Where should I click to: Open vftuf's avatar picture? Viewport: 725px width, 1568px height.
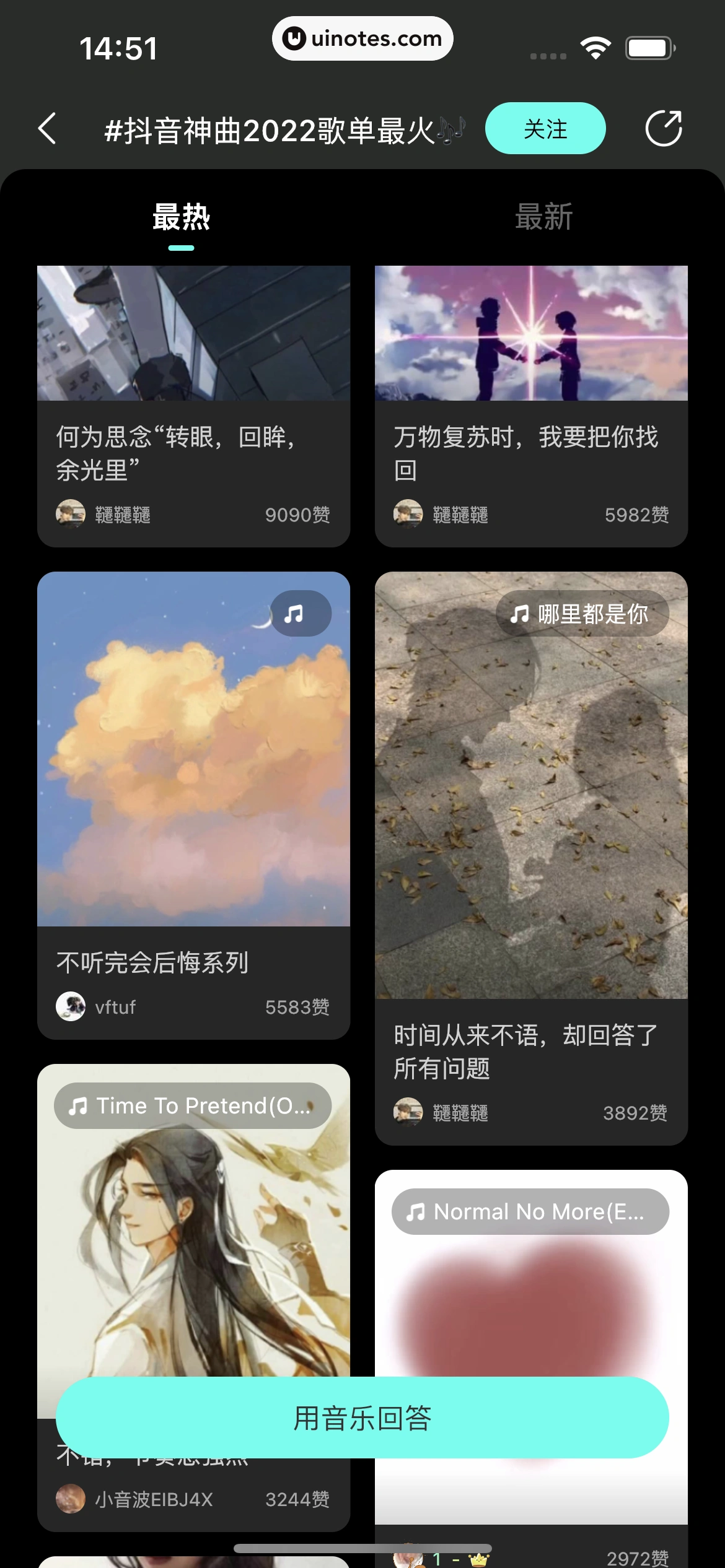click(71, 1006)
